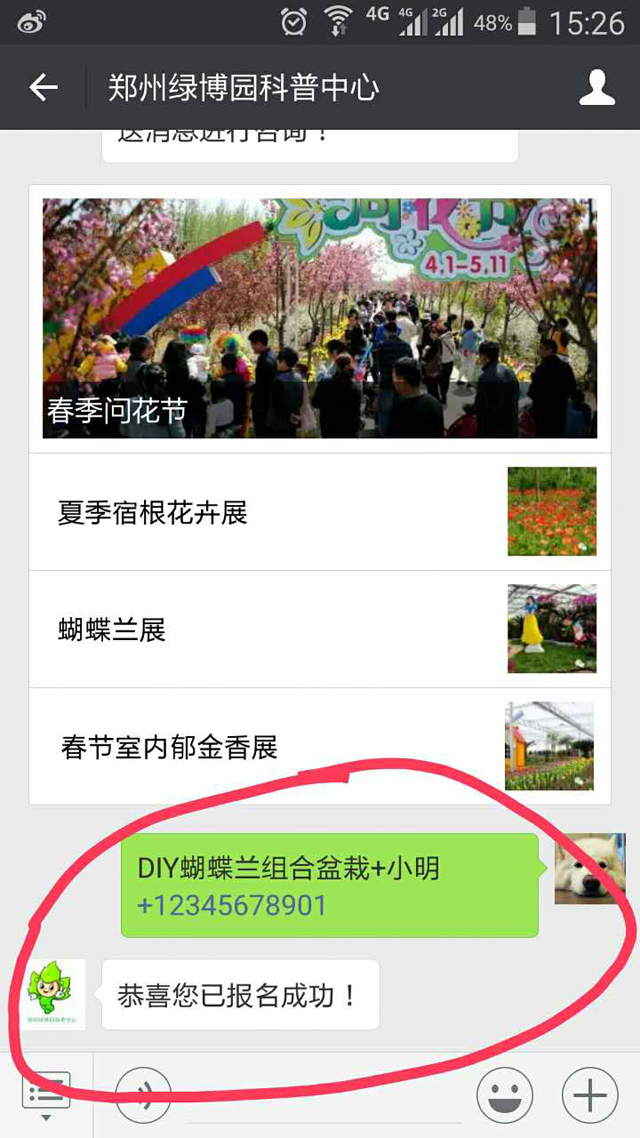
Task: View the 郑州绿博园科普中心 mascot avatar
Action: tap(52, 993)
